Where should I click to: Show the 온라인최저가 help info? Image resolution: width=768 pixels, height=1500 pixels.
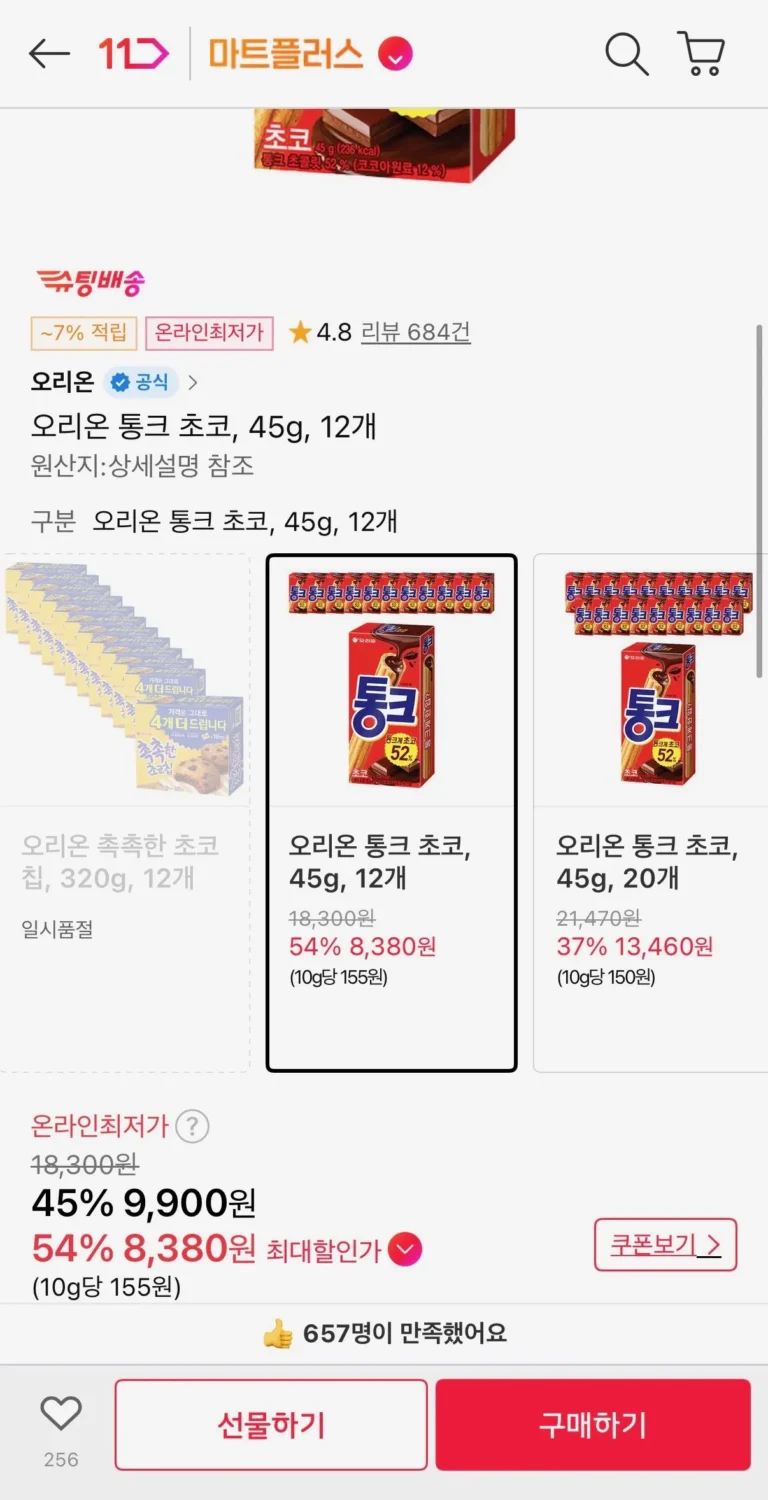(192, 1127)
